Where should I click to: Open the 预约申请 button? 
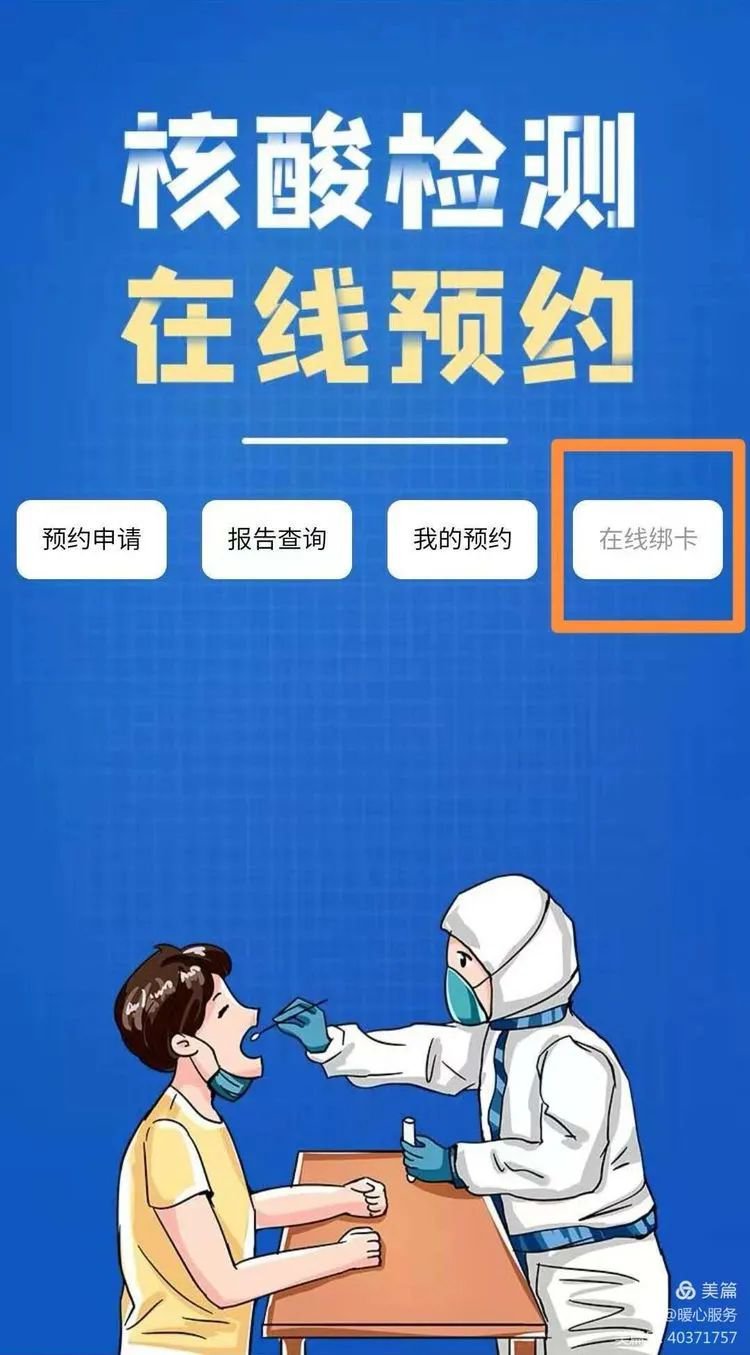91,540
